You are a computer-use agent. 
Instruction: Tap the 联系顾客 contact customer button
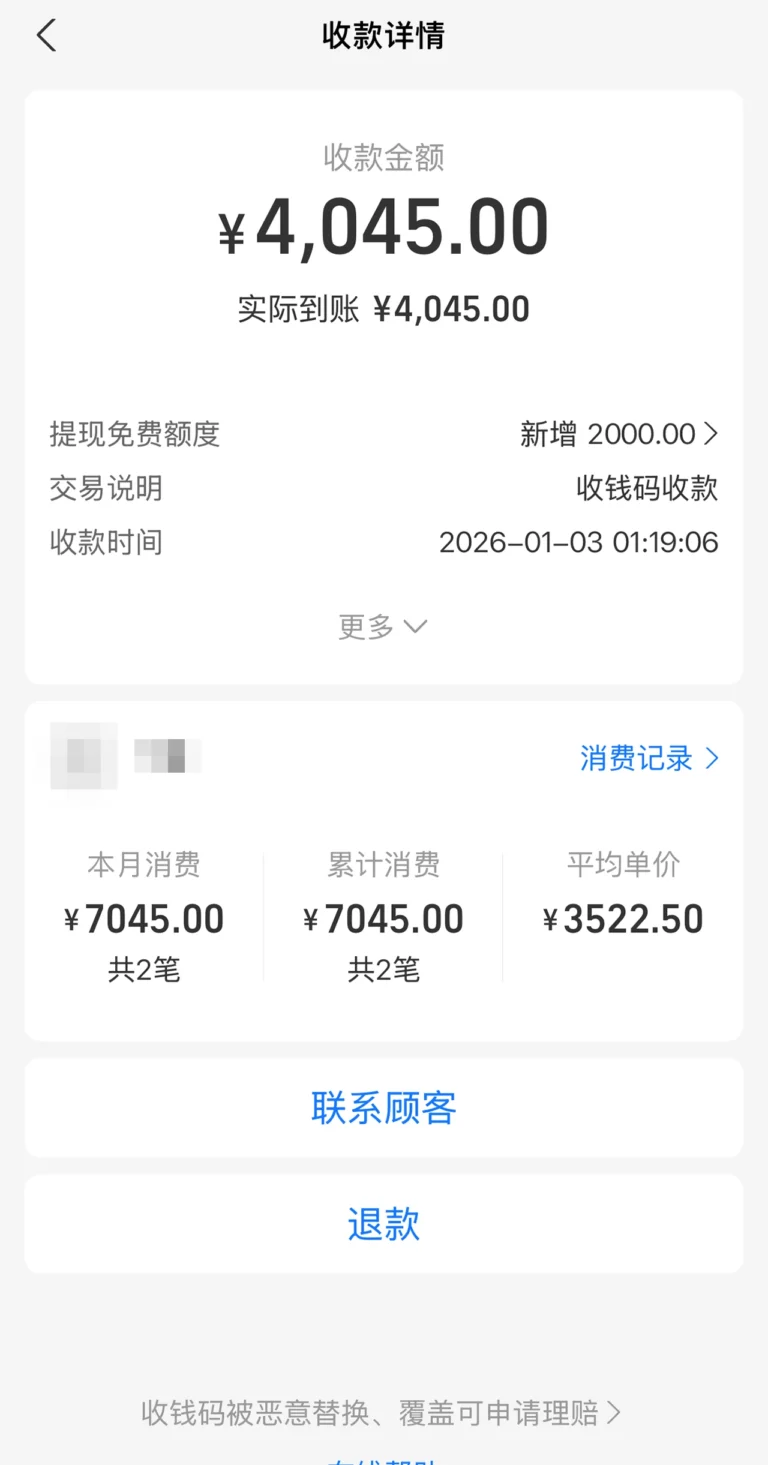(383, 1108)
